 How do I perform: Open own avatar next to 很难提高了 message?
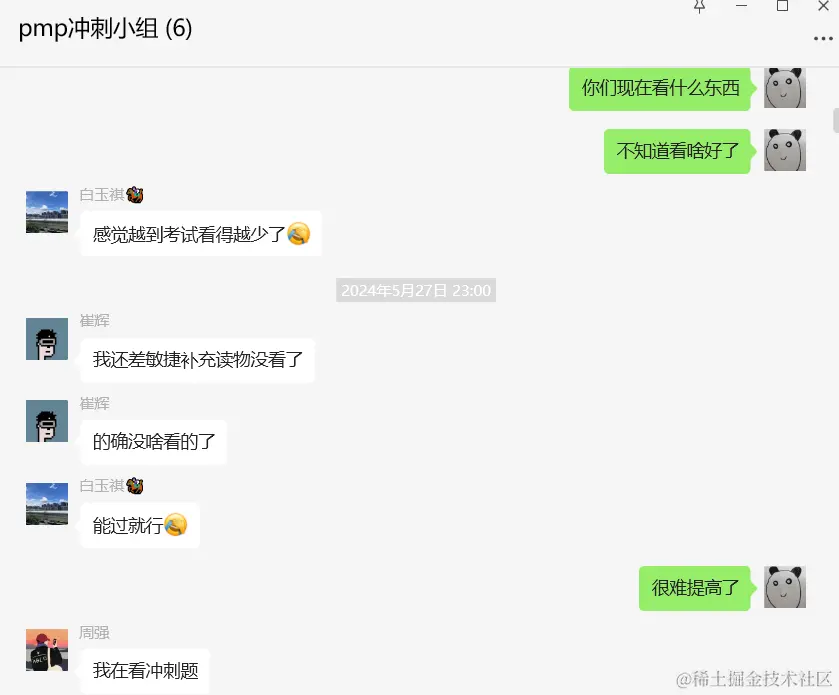coord(785,587)
